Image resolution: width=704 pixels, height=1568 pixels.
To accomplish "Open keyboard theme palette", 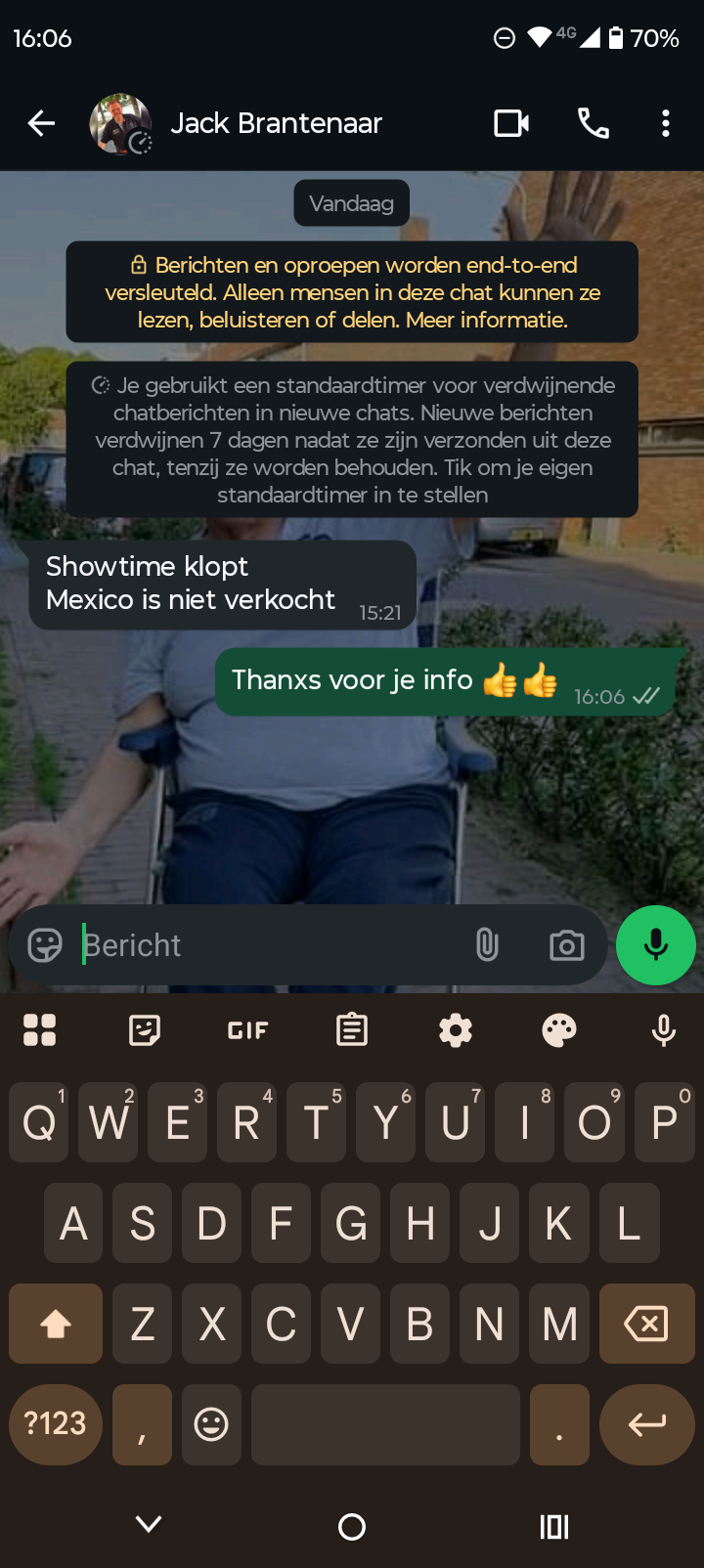I will pyautogui.click(x=559, y=1030).
